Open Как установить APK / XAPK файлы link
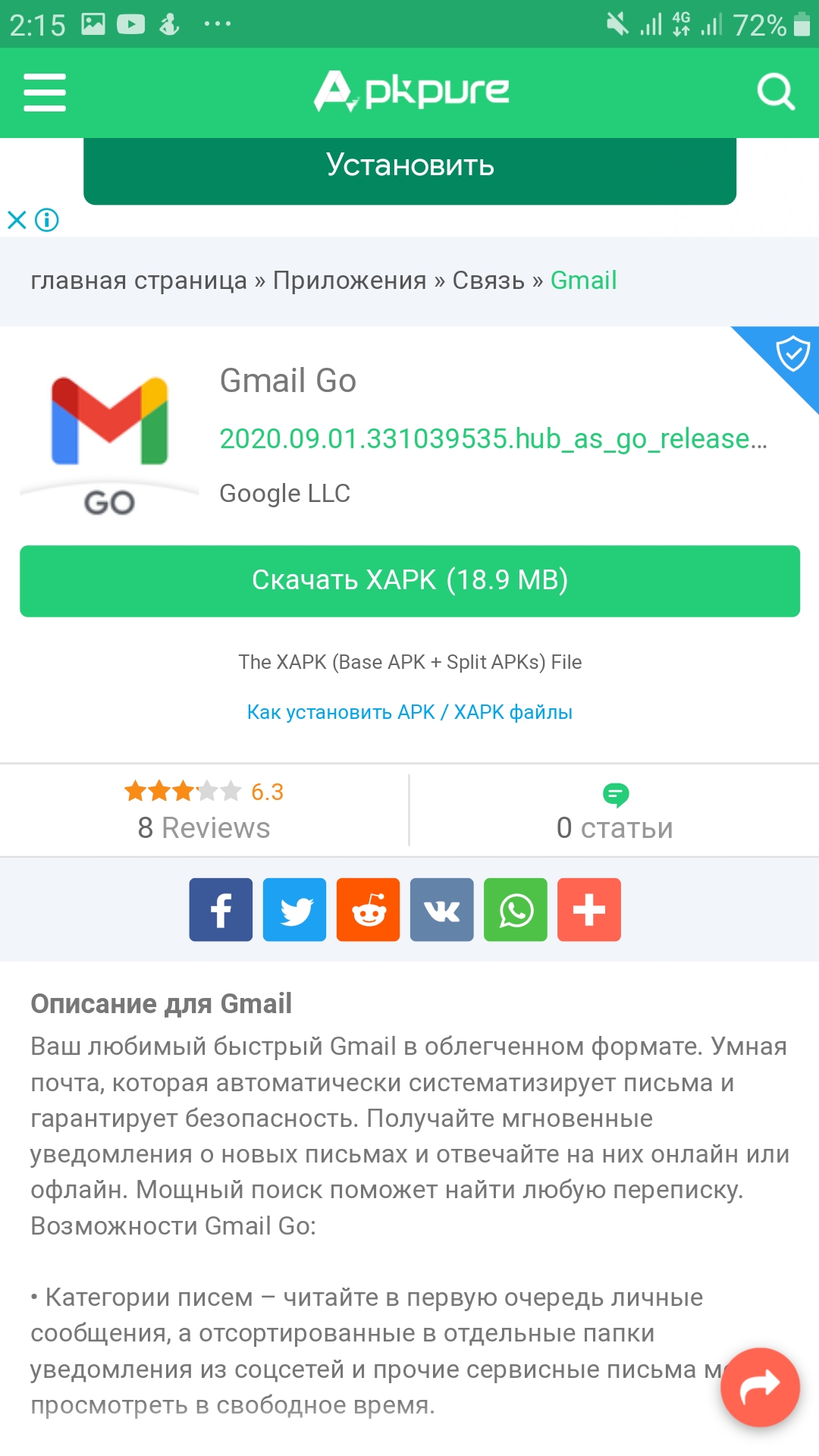 click(409, 712)
